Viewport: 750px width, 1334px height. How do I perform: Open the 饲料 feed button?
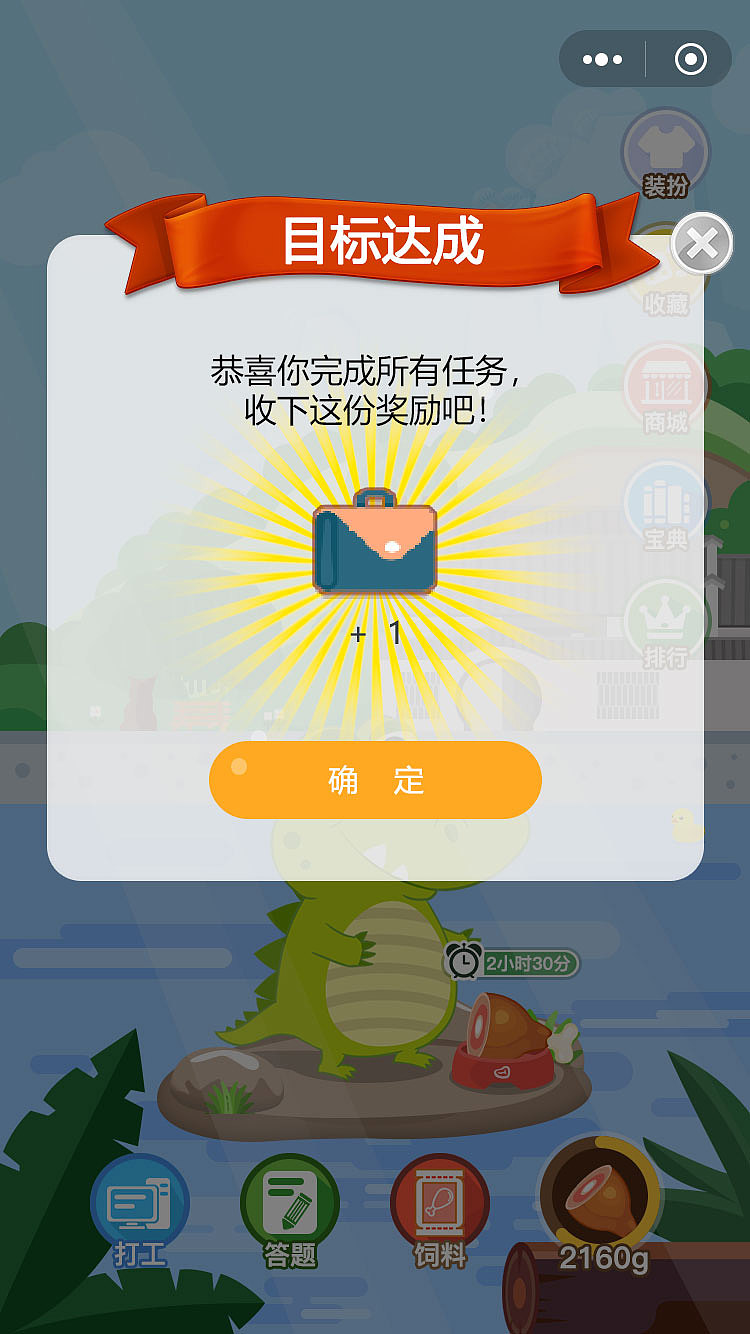(440, 1210)
